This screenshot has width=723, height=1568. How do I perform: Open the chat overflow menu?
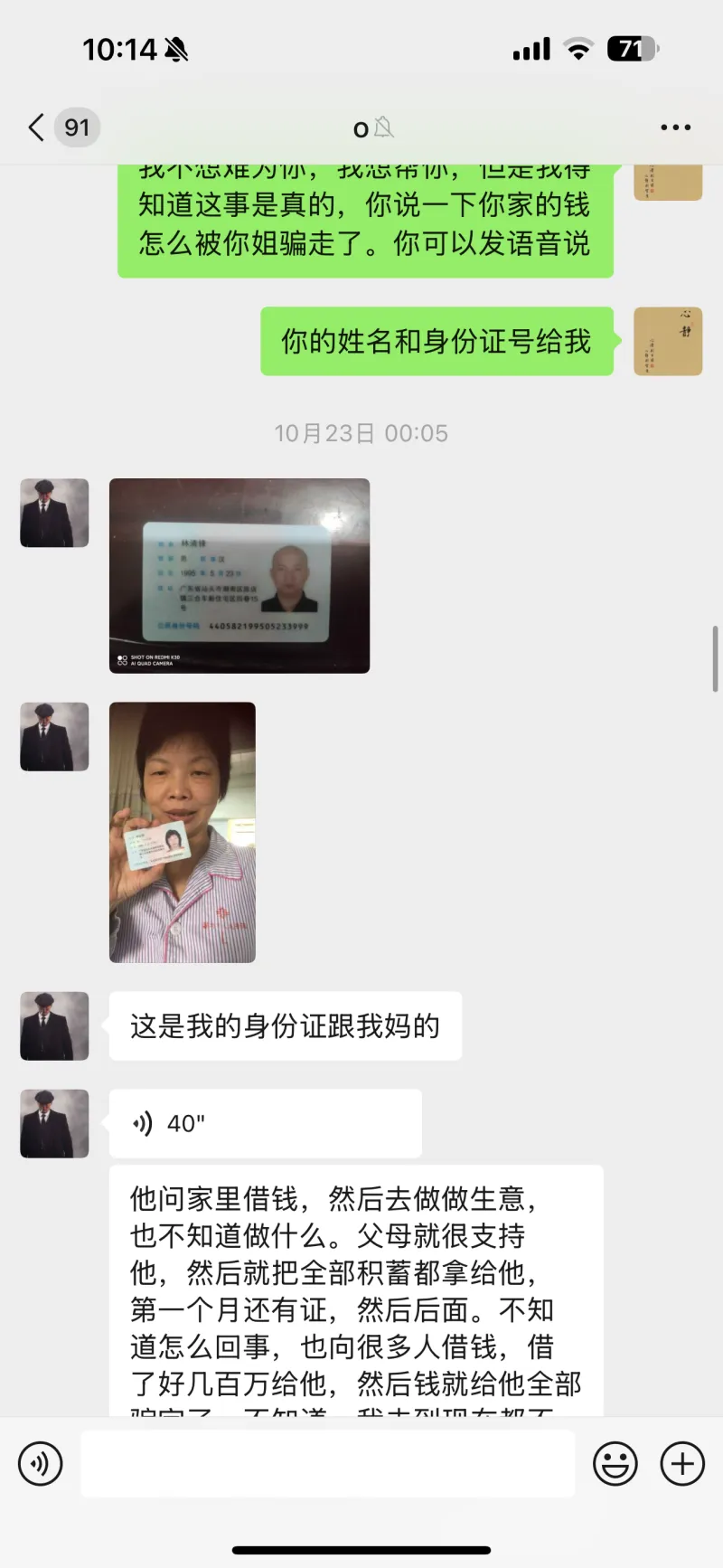pos(675,128)
